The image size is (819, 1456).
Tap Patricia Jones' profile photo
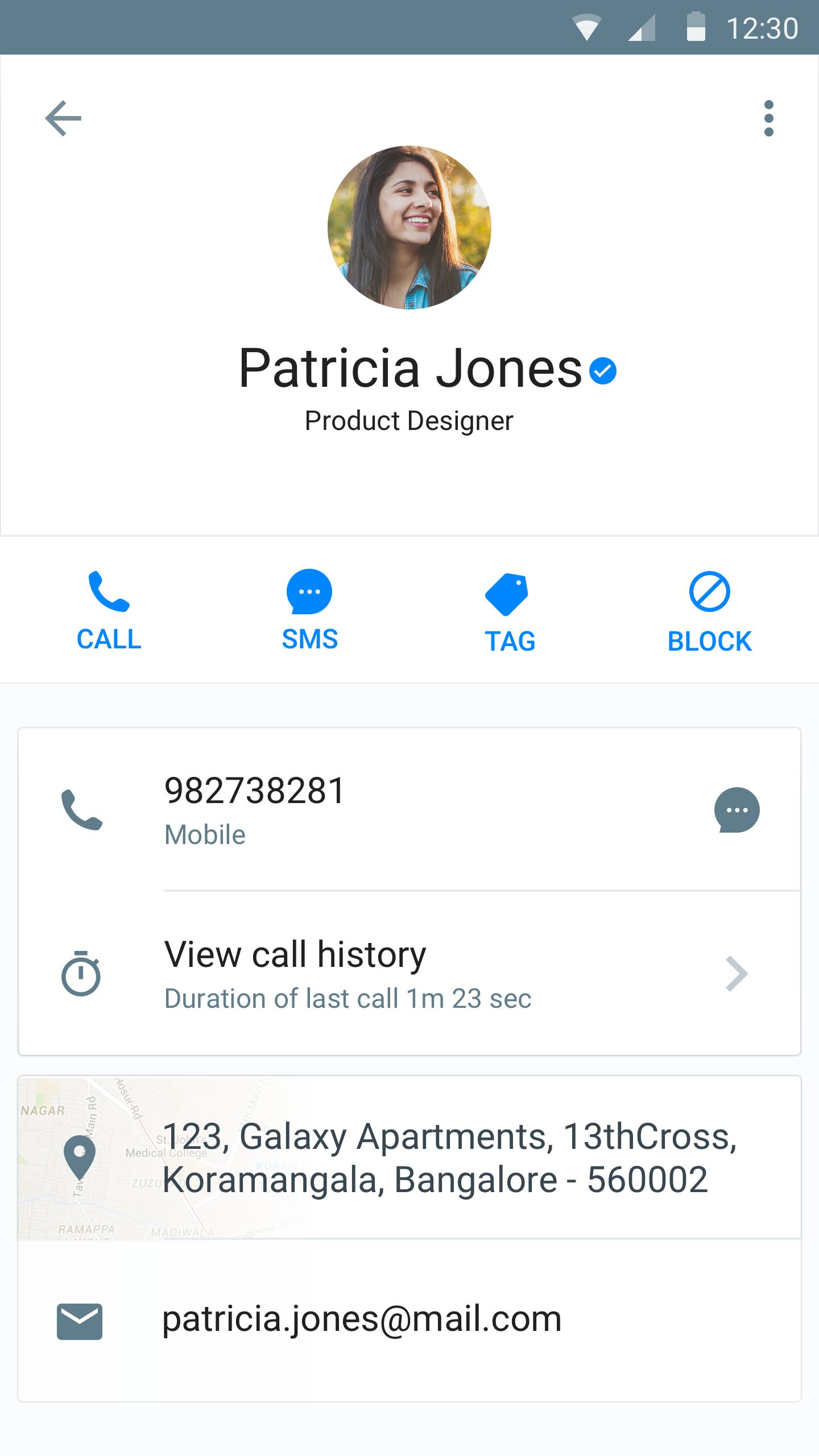coord(409,227)
